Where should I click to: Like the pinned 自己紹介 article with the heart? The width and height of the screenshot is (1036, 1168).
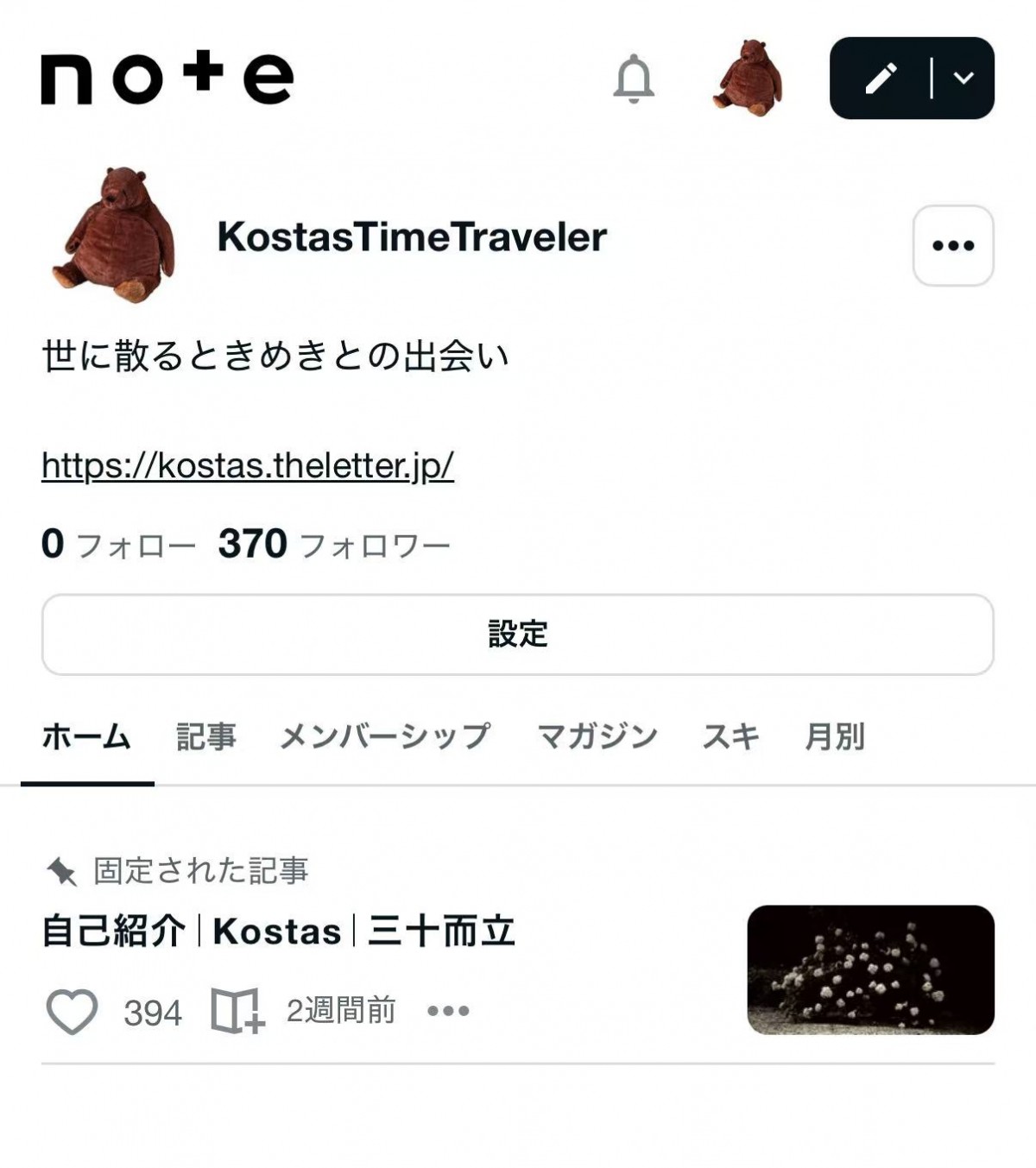(x=72, y=1011)
